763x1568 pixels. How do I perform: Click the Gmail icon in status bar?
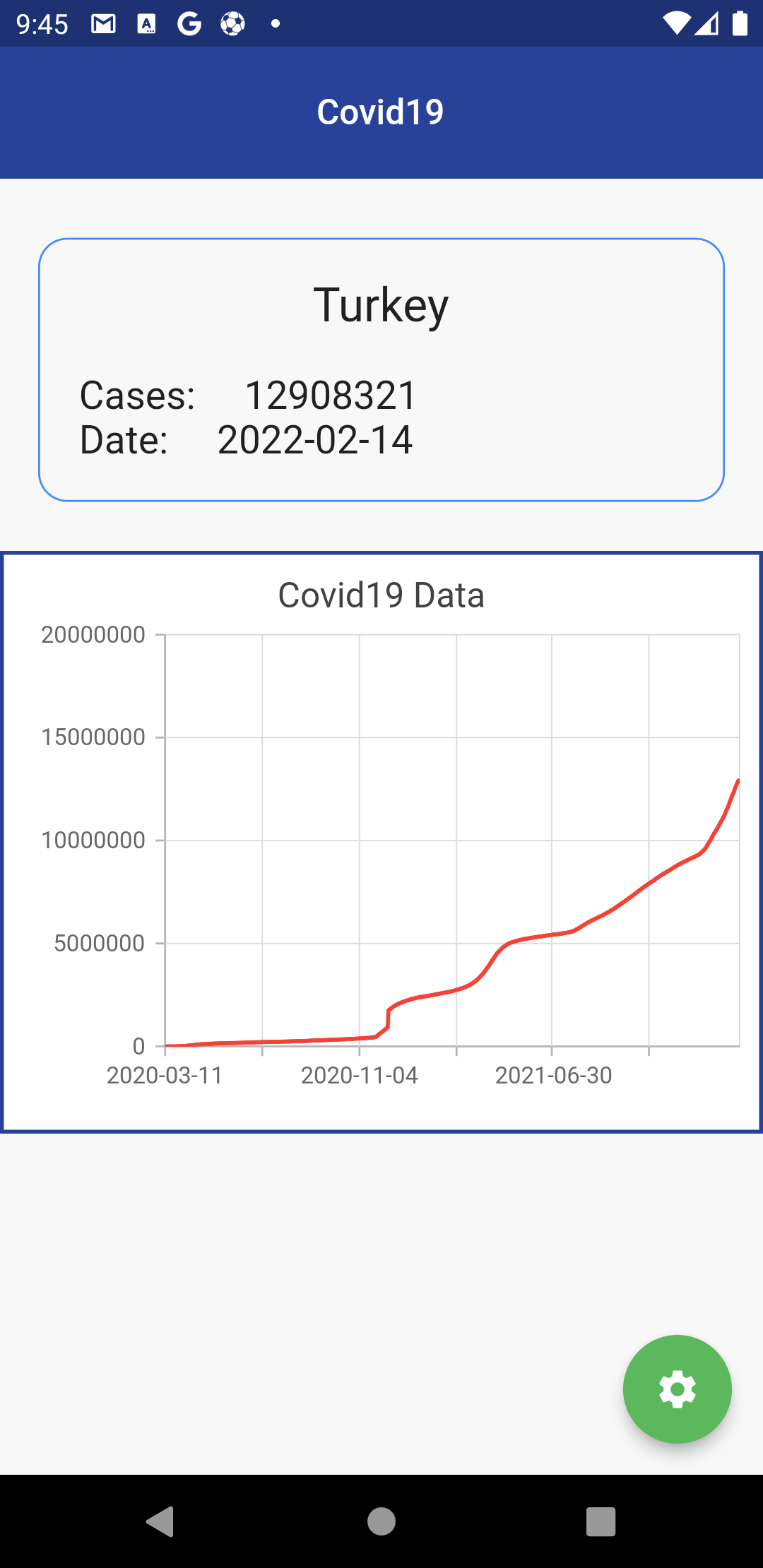click(102, 23)
